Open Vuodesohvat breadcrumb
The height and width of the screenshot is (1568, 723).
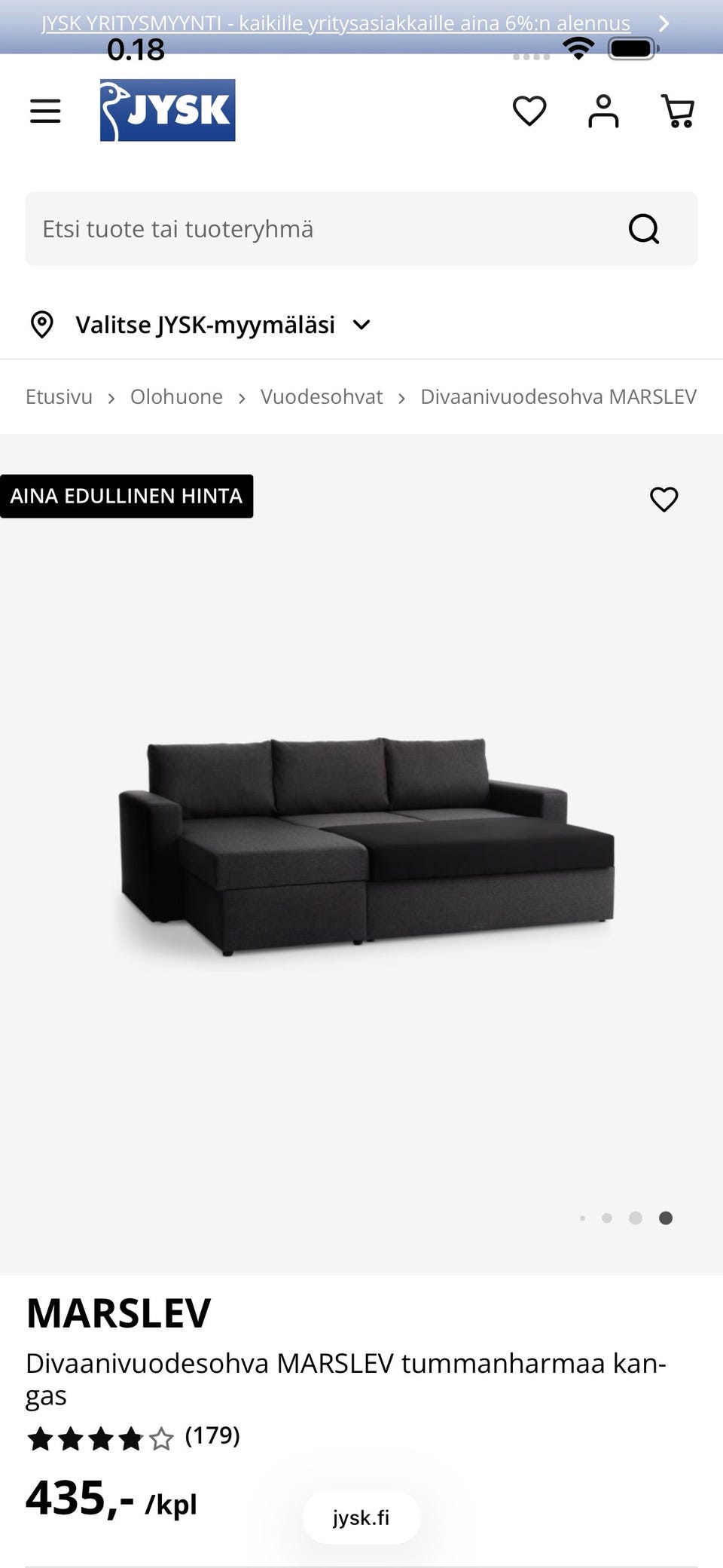coord(322,396)
